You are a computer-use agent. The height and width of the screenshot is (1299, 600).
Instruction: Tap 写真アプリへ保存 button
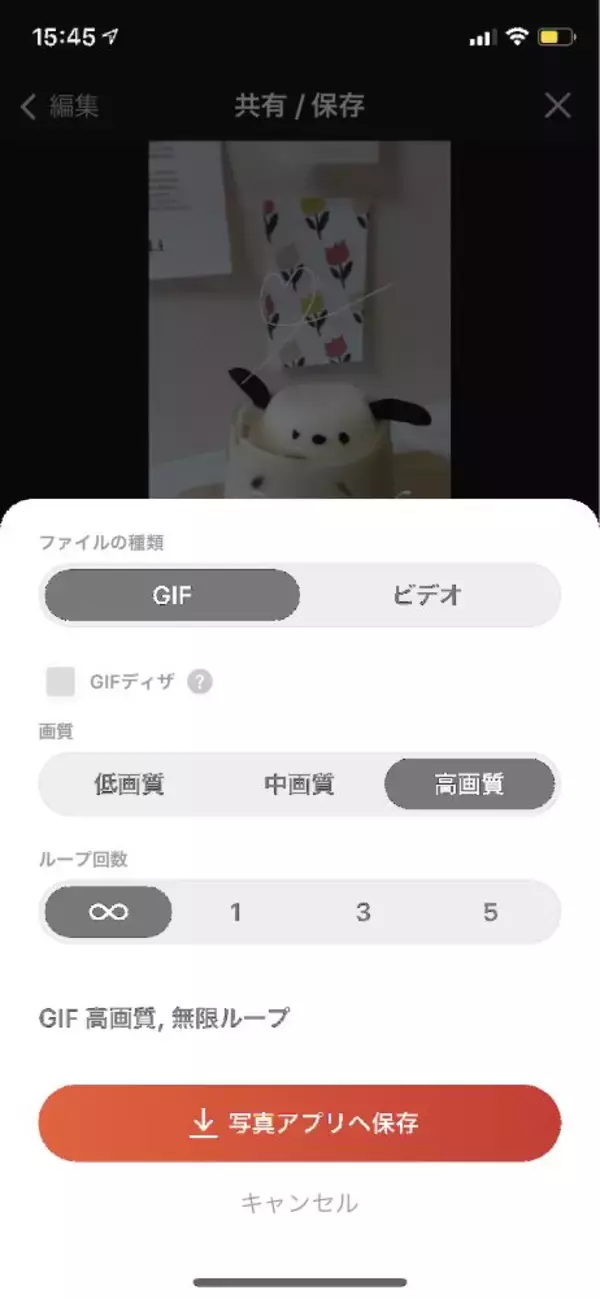click(300, 1123)
